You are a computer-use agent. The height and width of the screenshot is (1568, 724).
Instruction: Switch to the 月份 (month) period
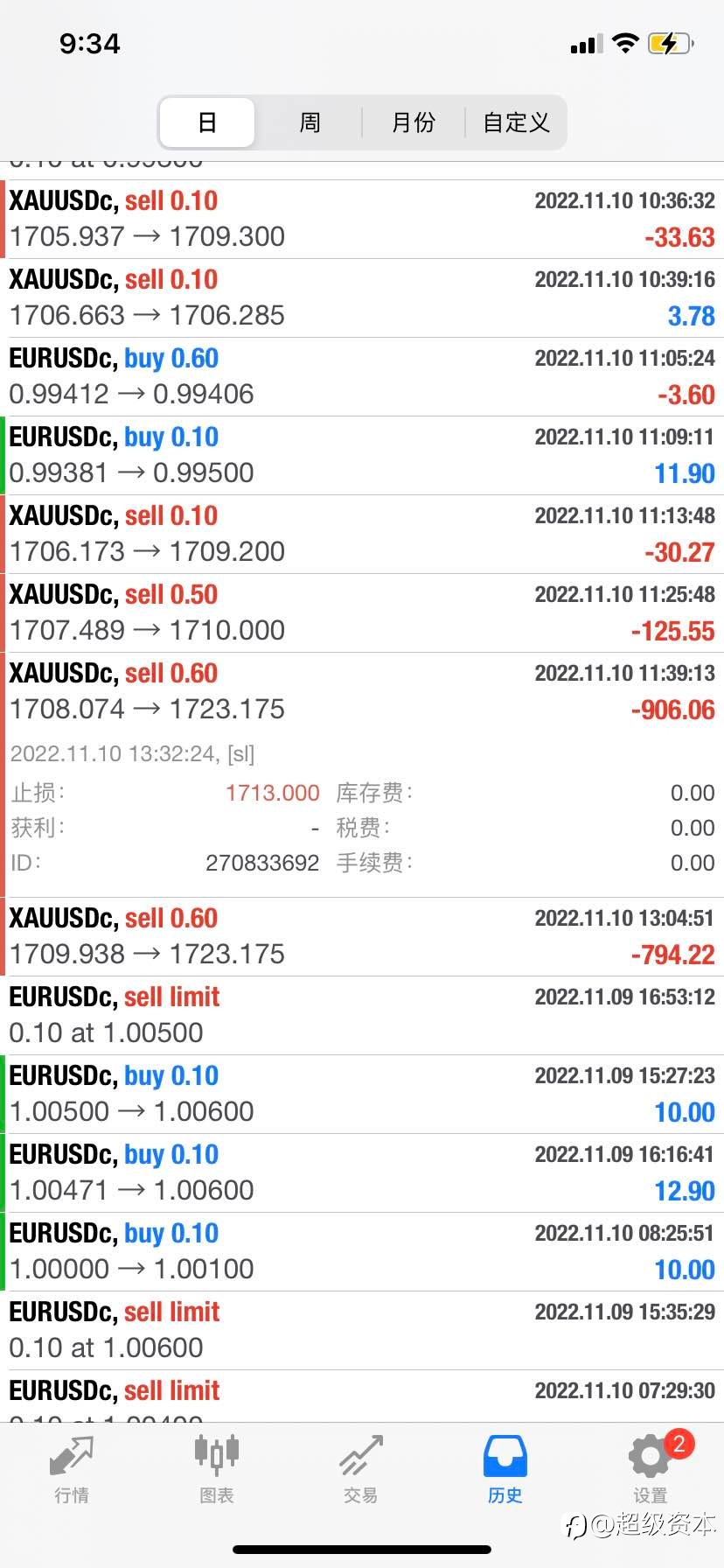[x=413, y=122]
